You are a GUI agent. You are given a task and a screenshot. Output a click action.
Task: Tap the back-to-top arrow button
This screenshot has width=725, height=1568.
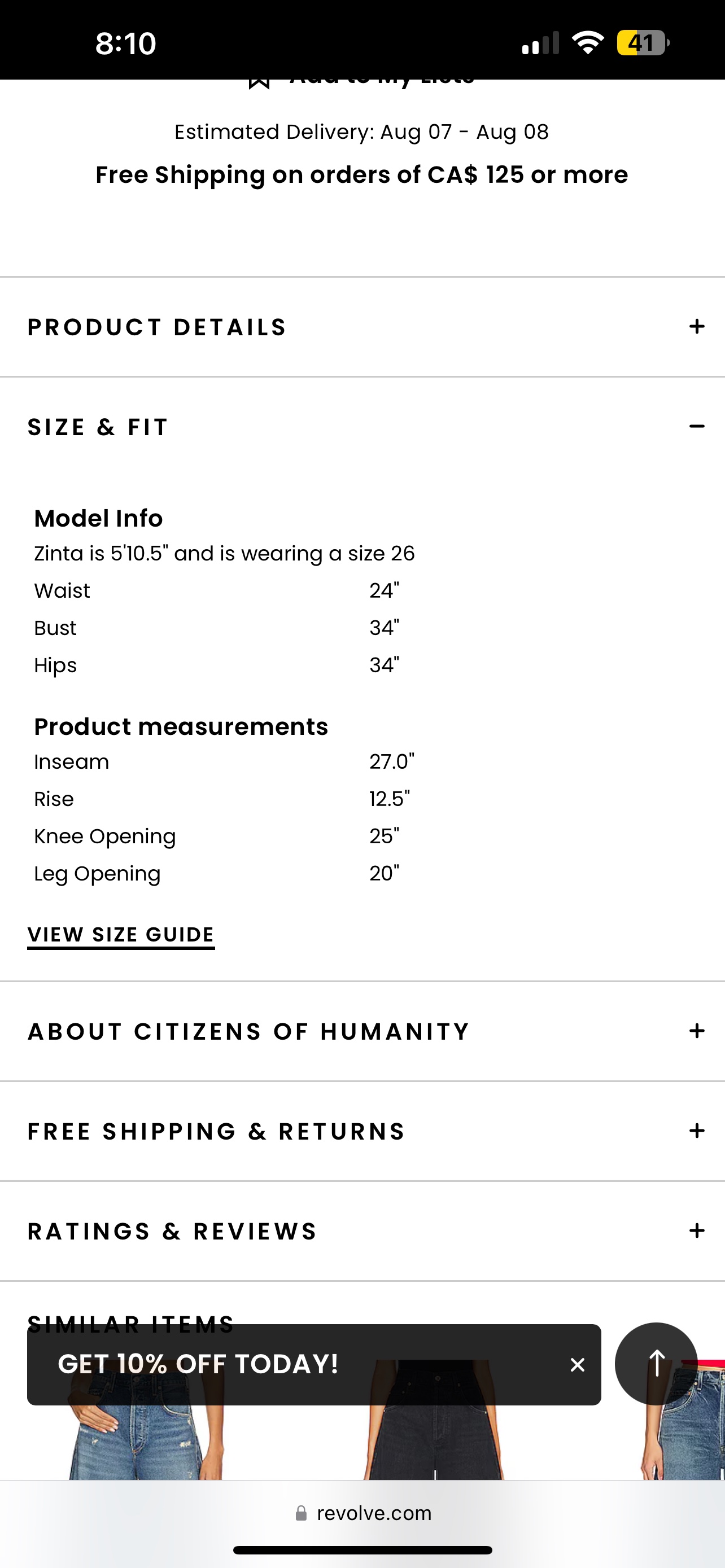click(x=656, y=1364)
